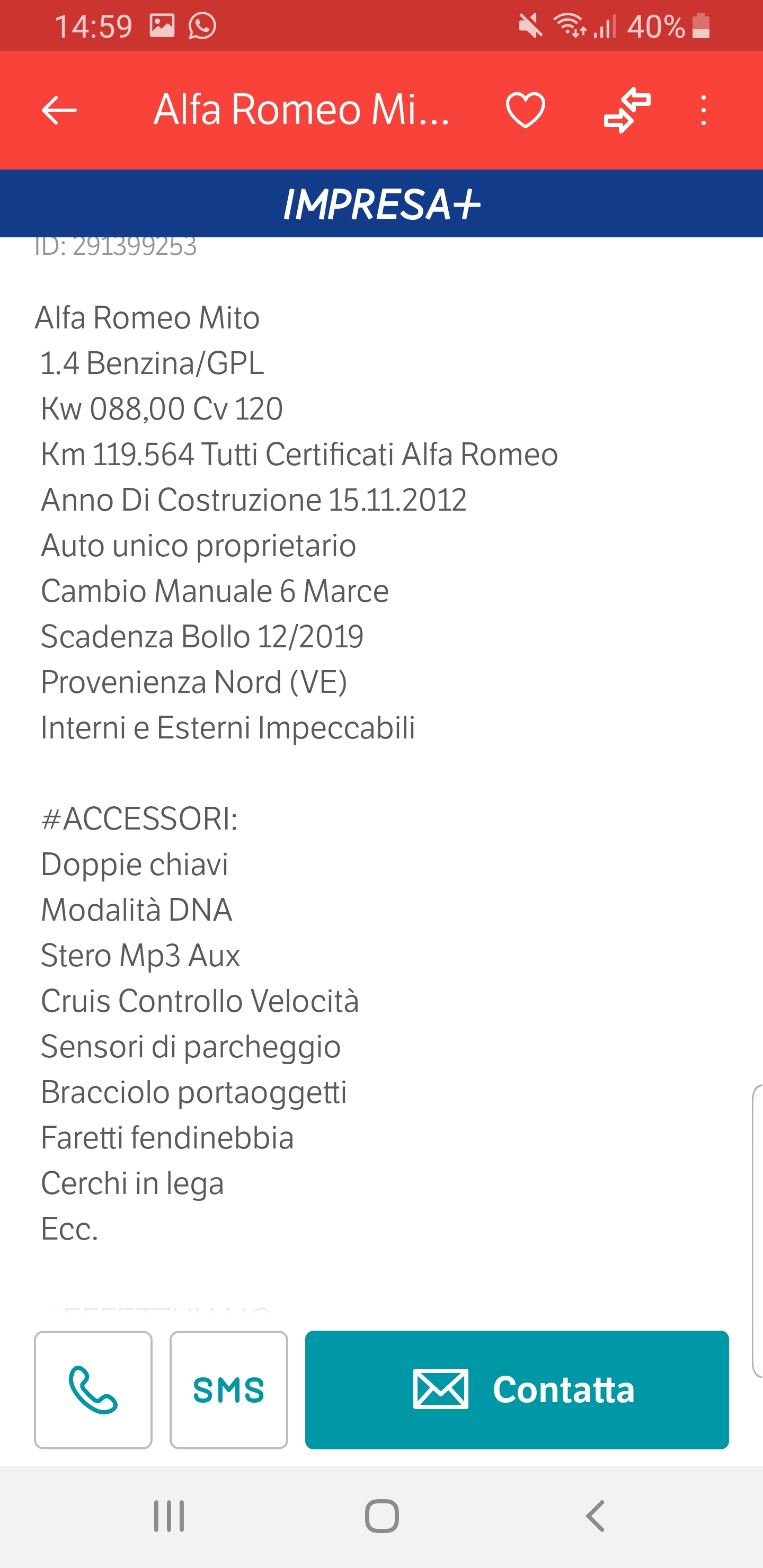Tap the compare arrows icon
763x1568 pixels.
pos(627,110)
